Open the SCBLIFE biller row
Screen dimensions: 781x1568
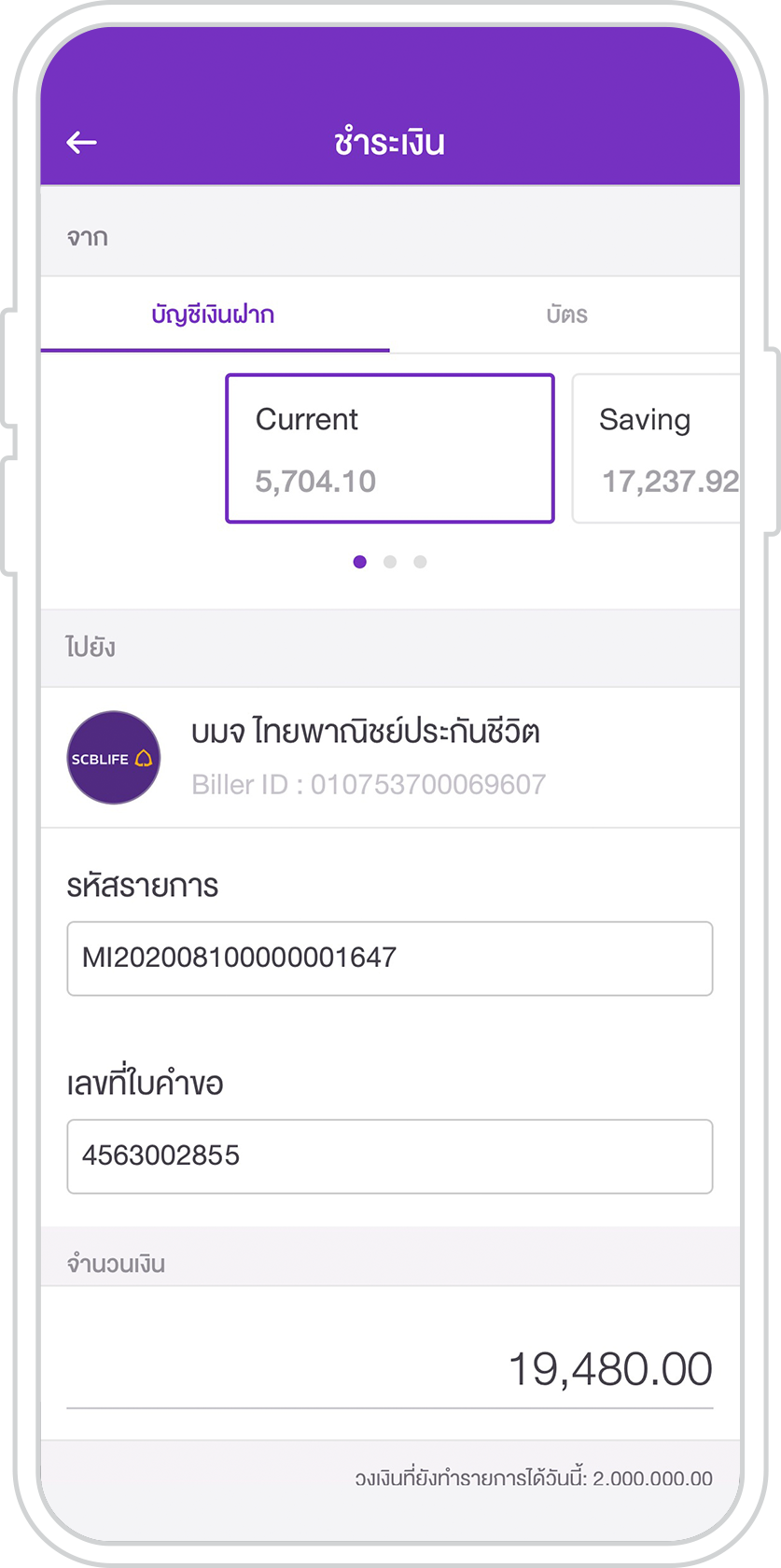coord(390,758)
